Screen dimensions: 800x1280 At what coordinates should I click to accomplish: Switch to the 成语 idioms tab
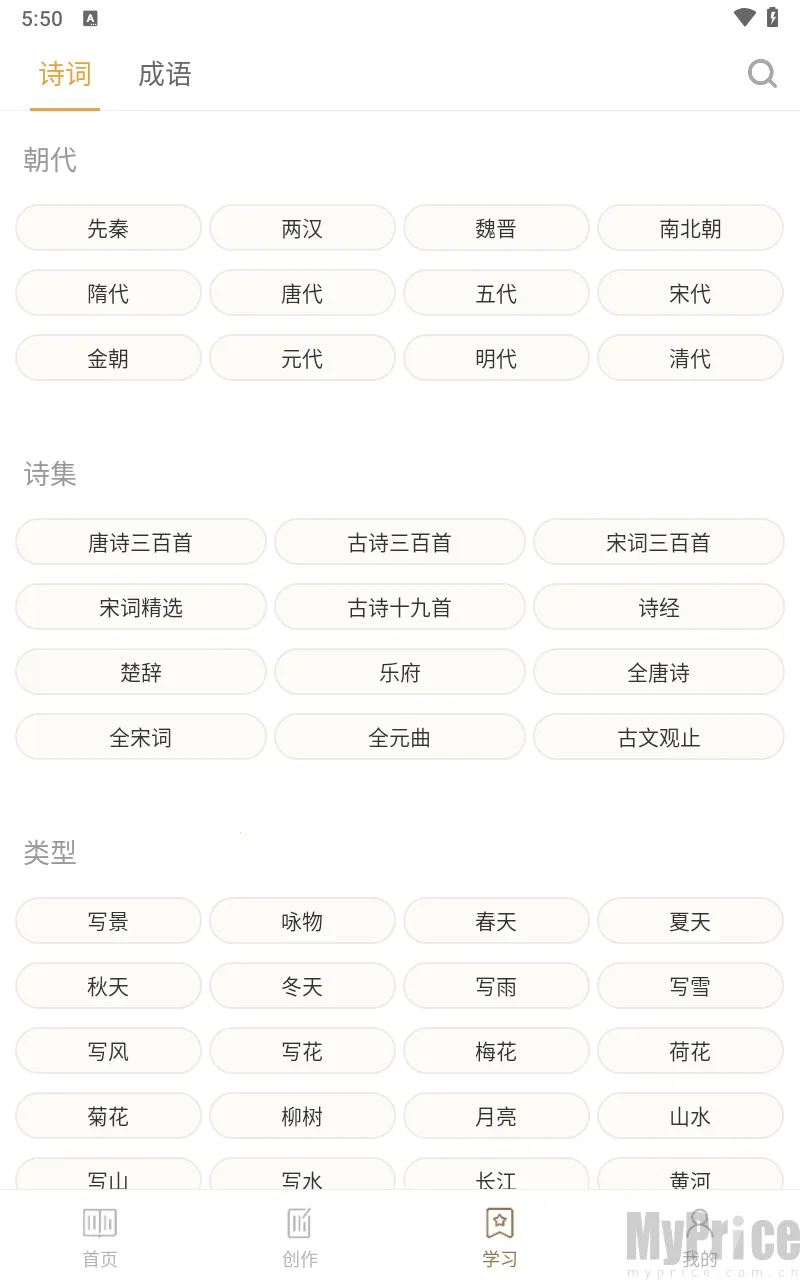[163, 74]
